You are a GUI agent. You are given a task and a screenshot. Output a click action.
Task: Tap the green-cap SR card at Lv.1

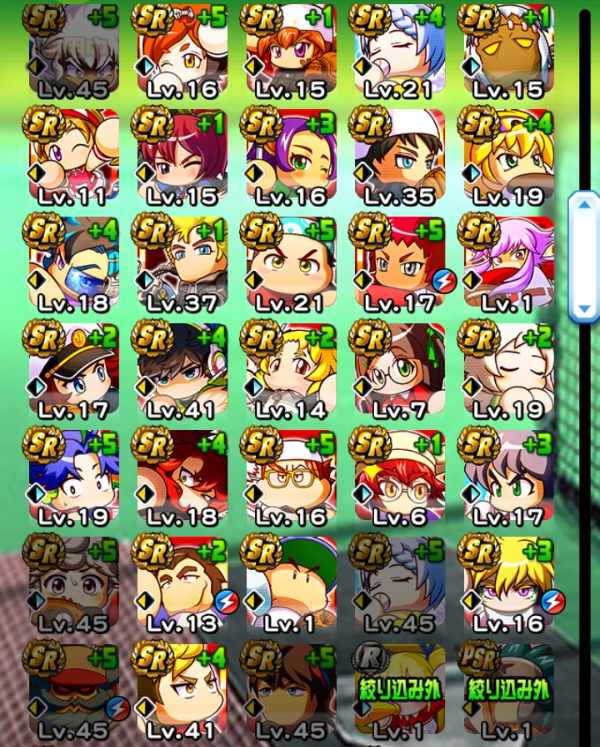click(x=288, y=582)
